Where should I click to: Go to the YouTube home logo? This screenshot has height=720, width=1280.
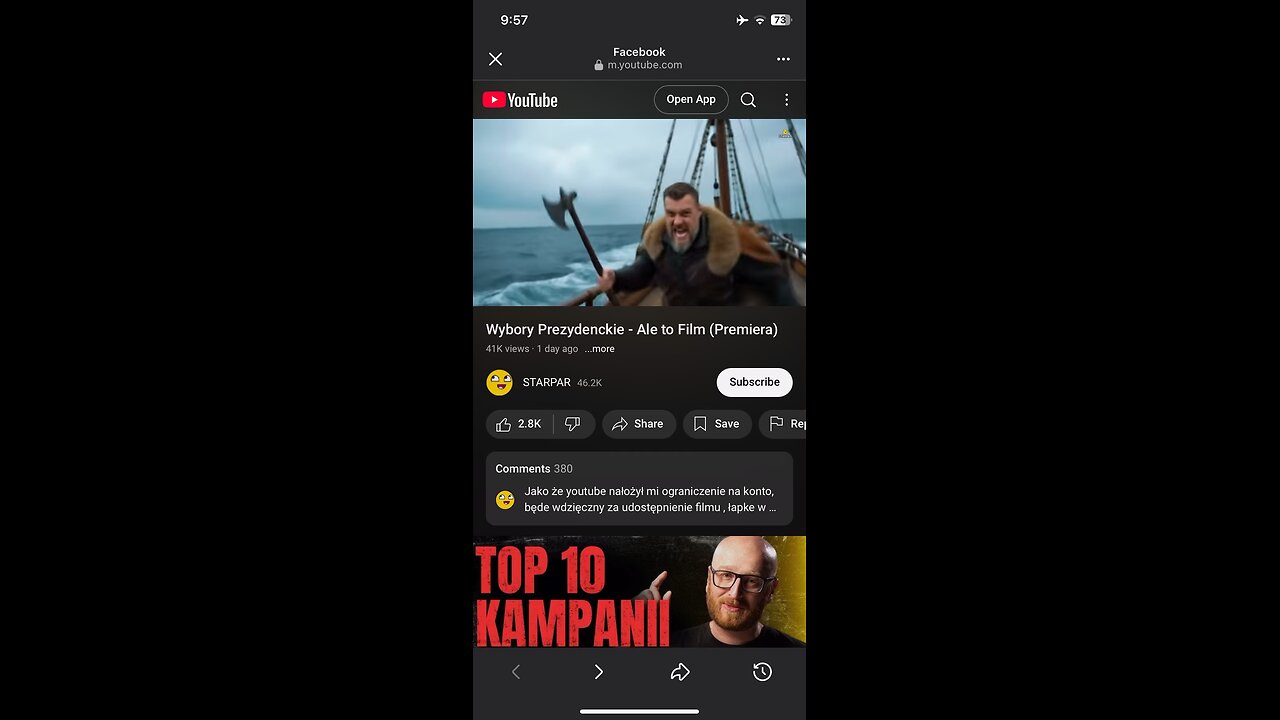coord(520,100)
